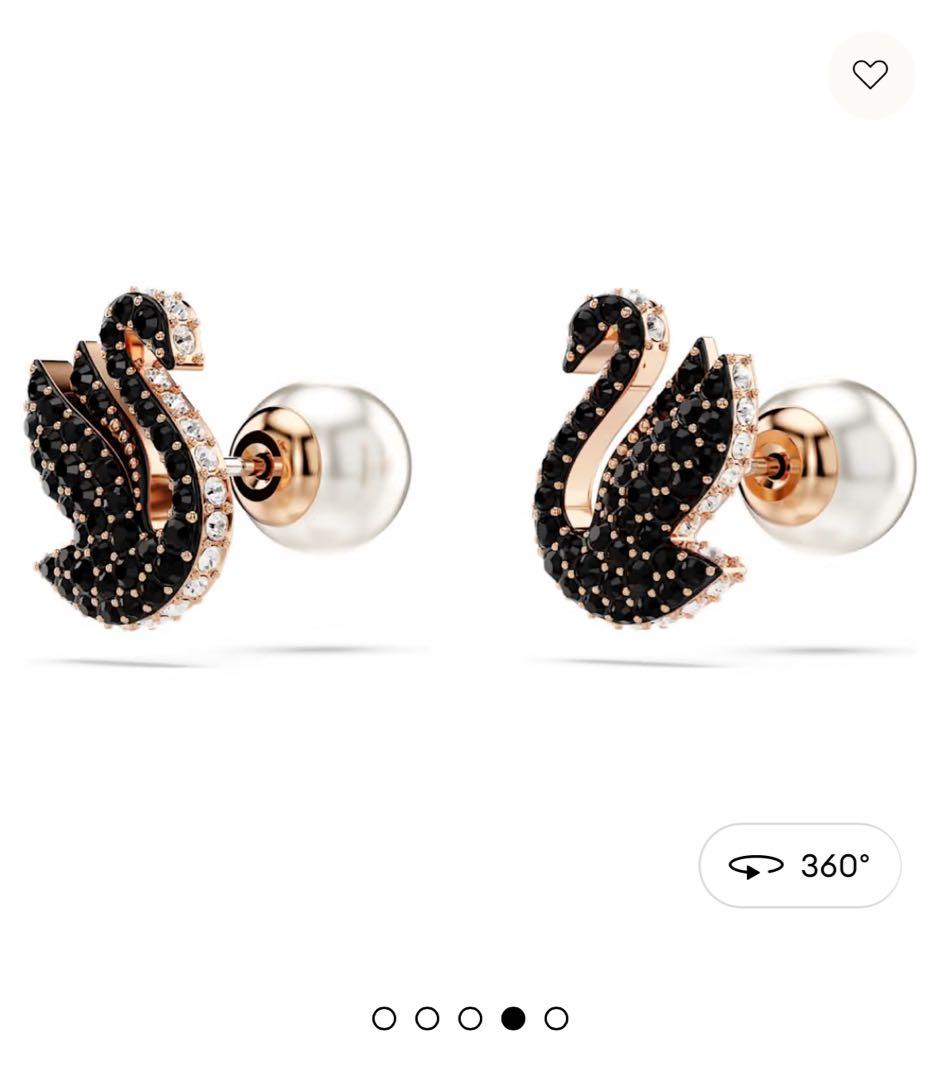Viewport: 940px width, 1080px height.
Task: Select the first carousel dot
Action: pyautogui.click(x=384, y=1018)
